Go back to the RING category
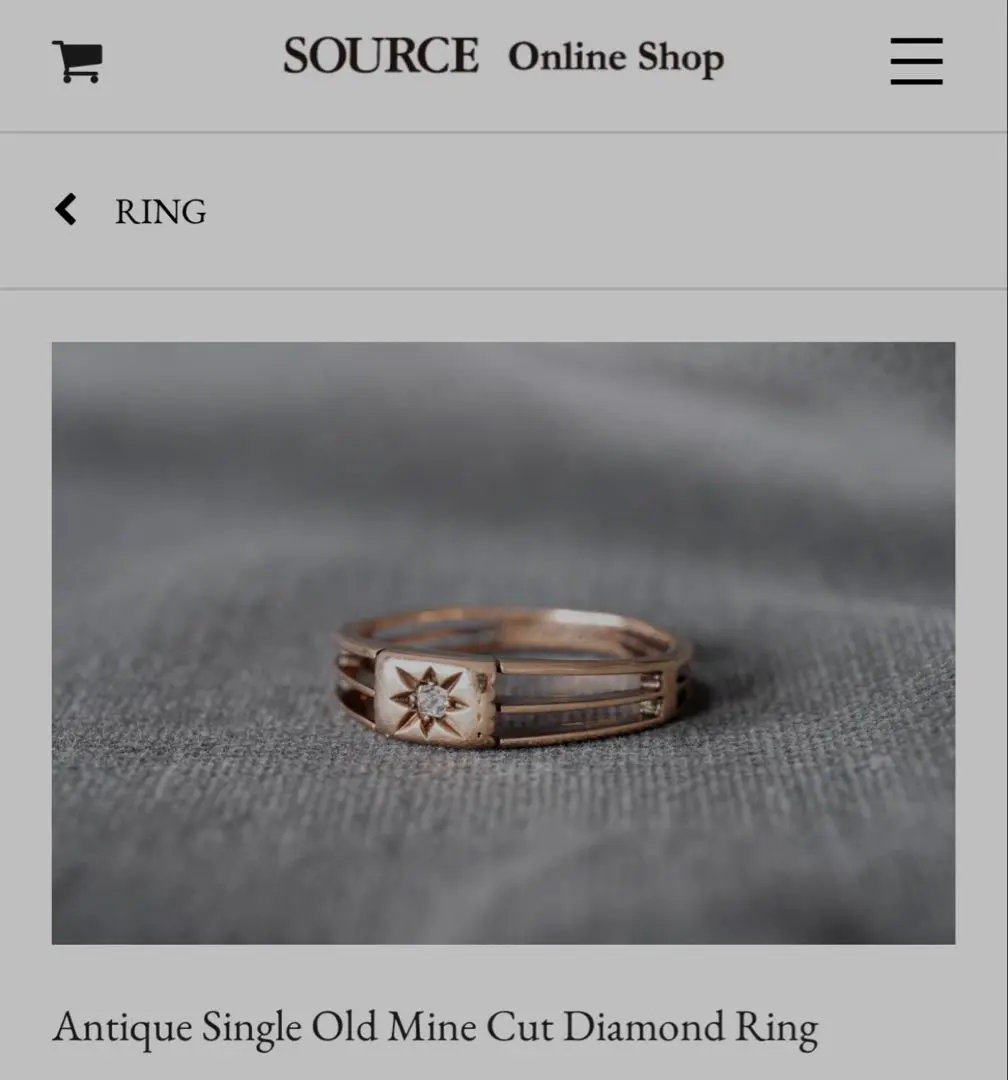The image size is (1008, 1080). tap(130, 211)
